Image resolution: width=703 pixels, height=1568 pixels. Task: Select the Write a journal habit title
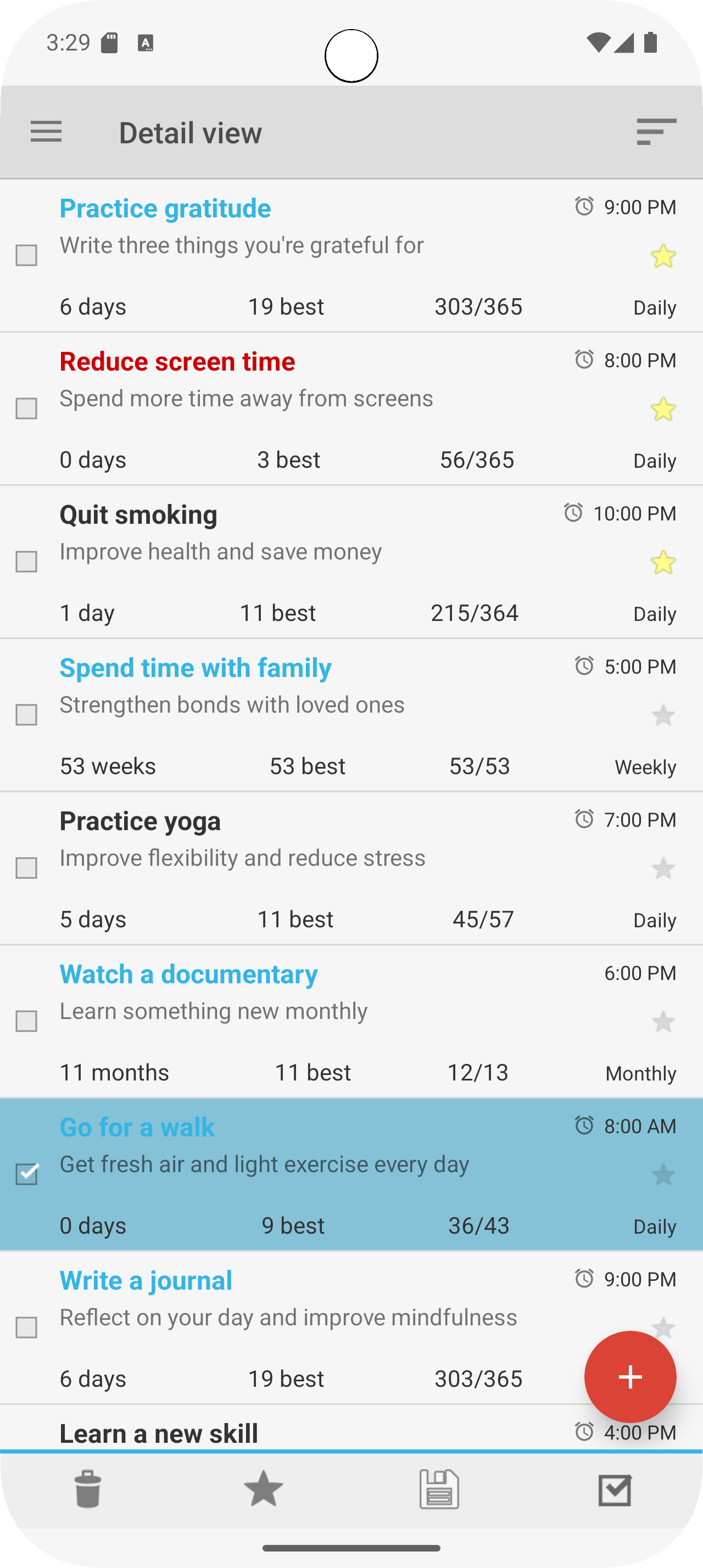(x=145, y=1279)
